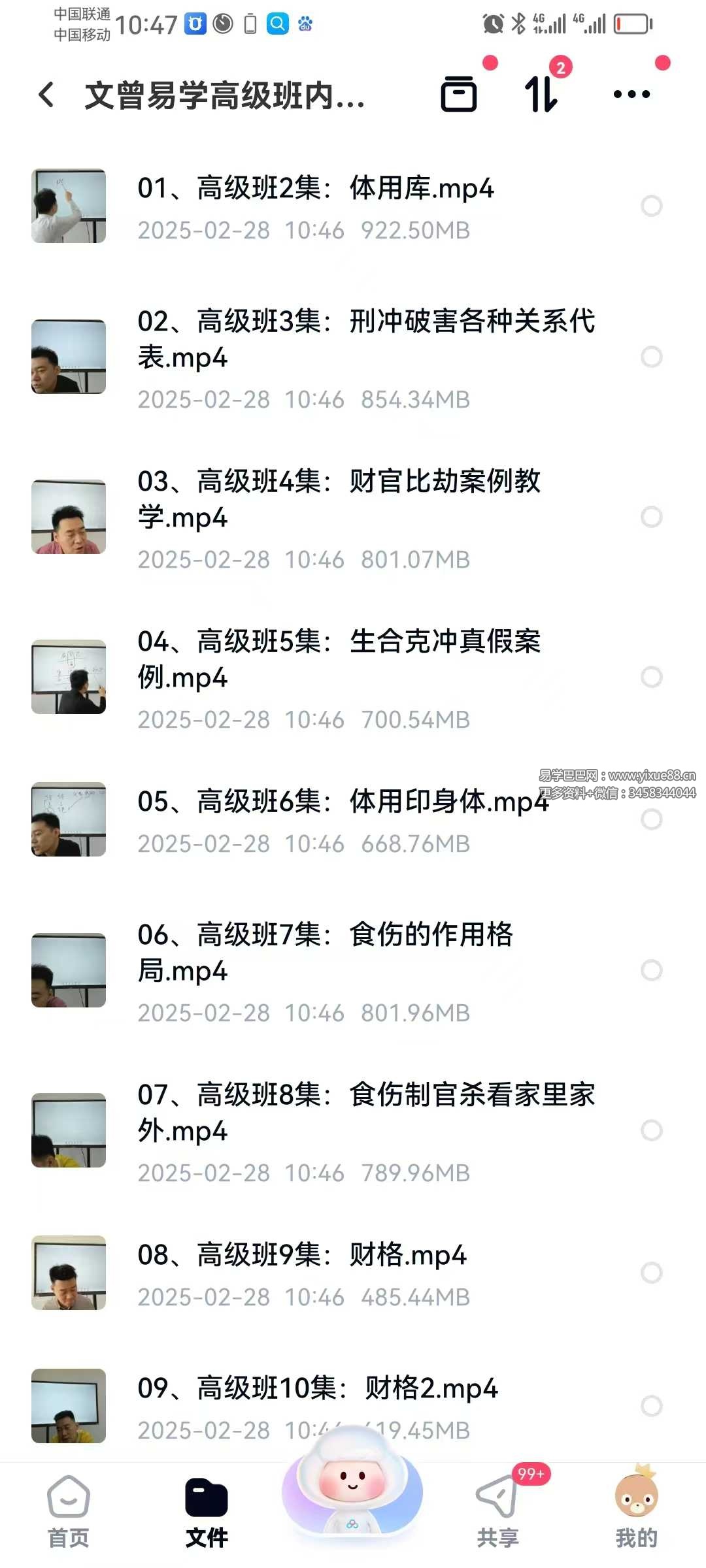Image resolution: width=706 pixels, height=1568 pixels.
Task: Open the three-dot overflow menu
Action: [631, 94]
